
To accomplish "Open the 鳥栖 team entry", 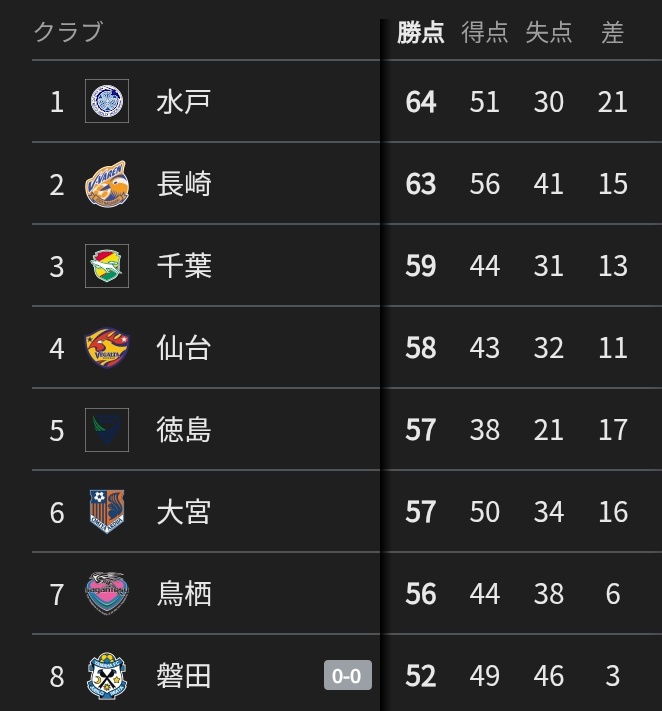I will [184, 594].
